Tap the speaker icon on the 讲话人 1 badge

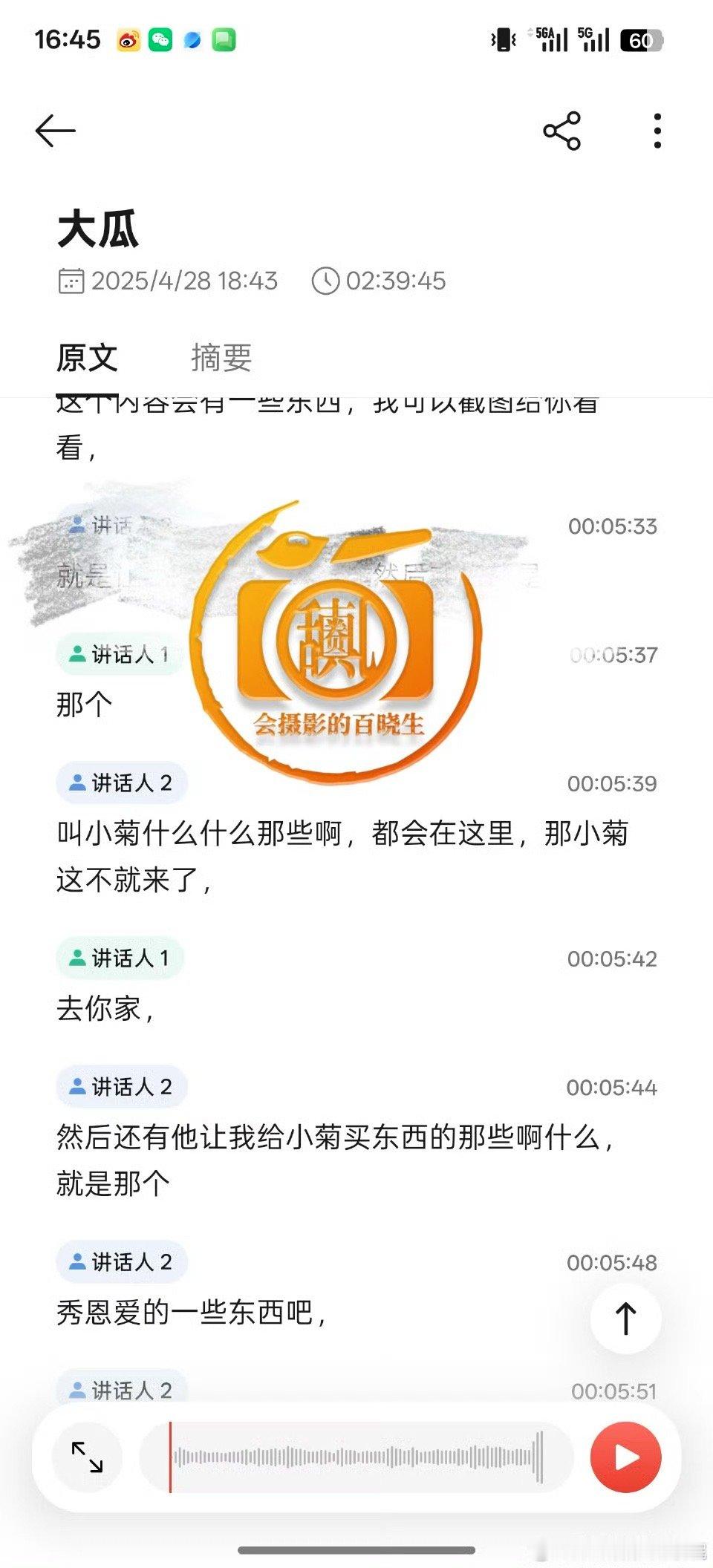click(76, 653)
